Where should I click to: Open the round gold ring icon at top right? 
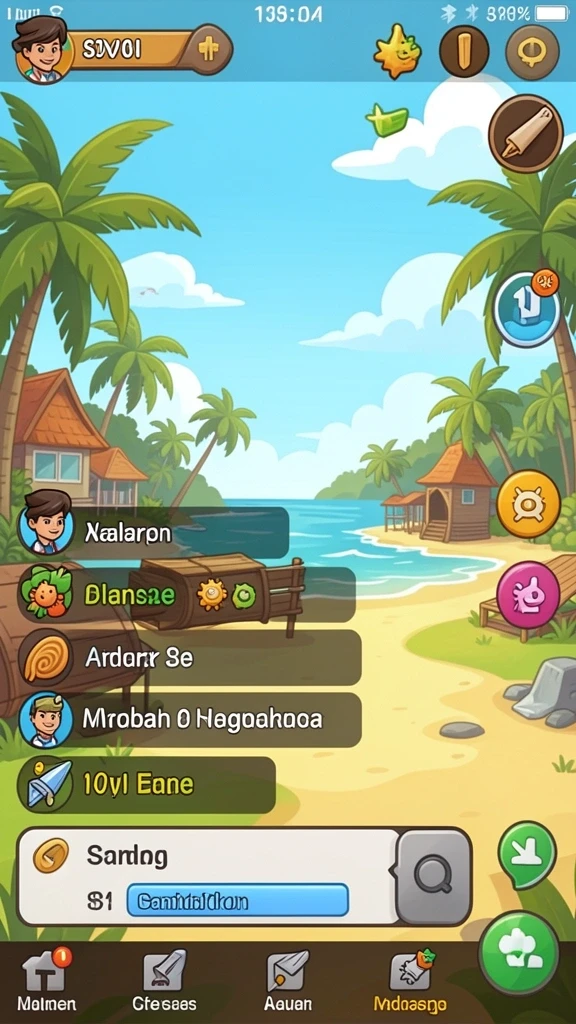tap(532, 51)
